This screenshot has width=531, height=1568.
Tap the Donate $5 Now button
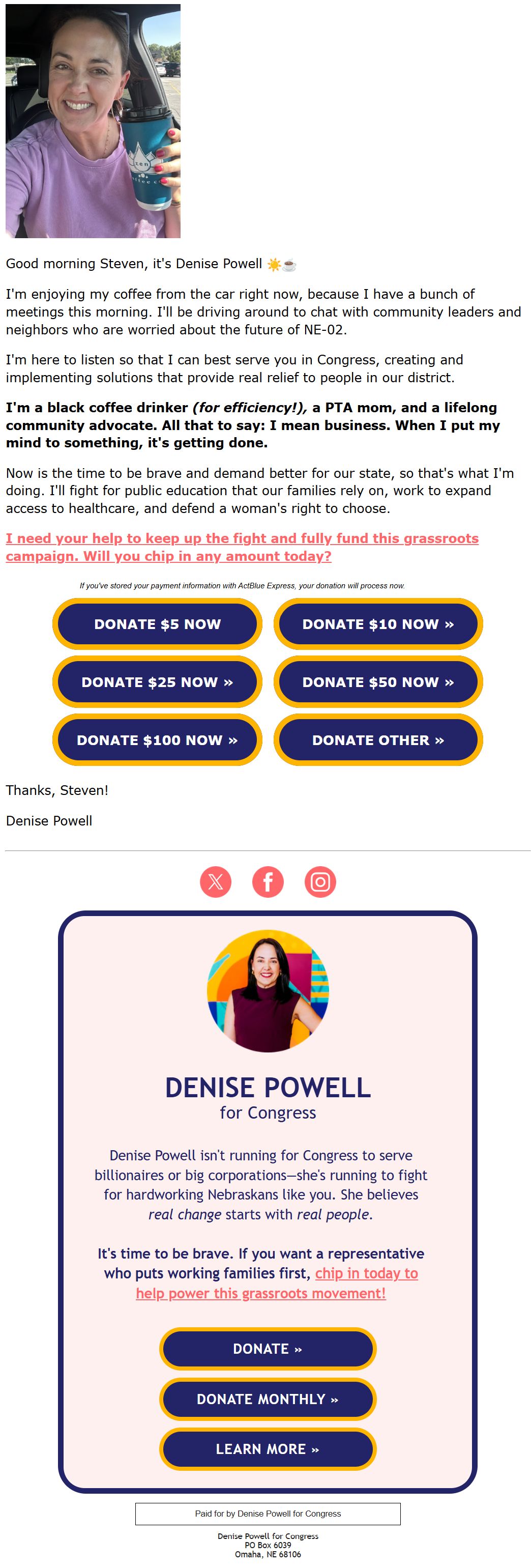pyautogui.click(x=157, y=624)
